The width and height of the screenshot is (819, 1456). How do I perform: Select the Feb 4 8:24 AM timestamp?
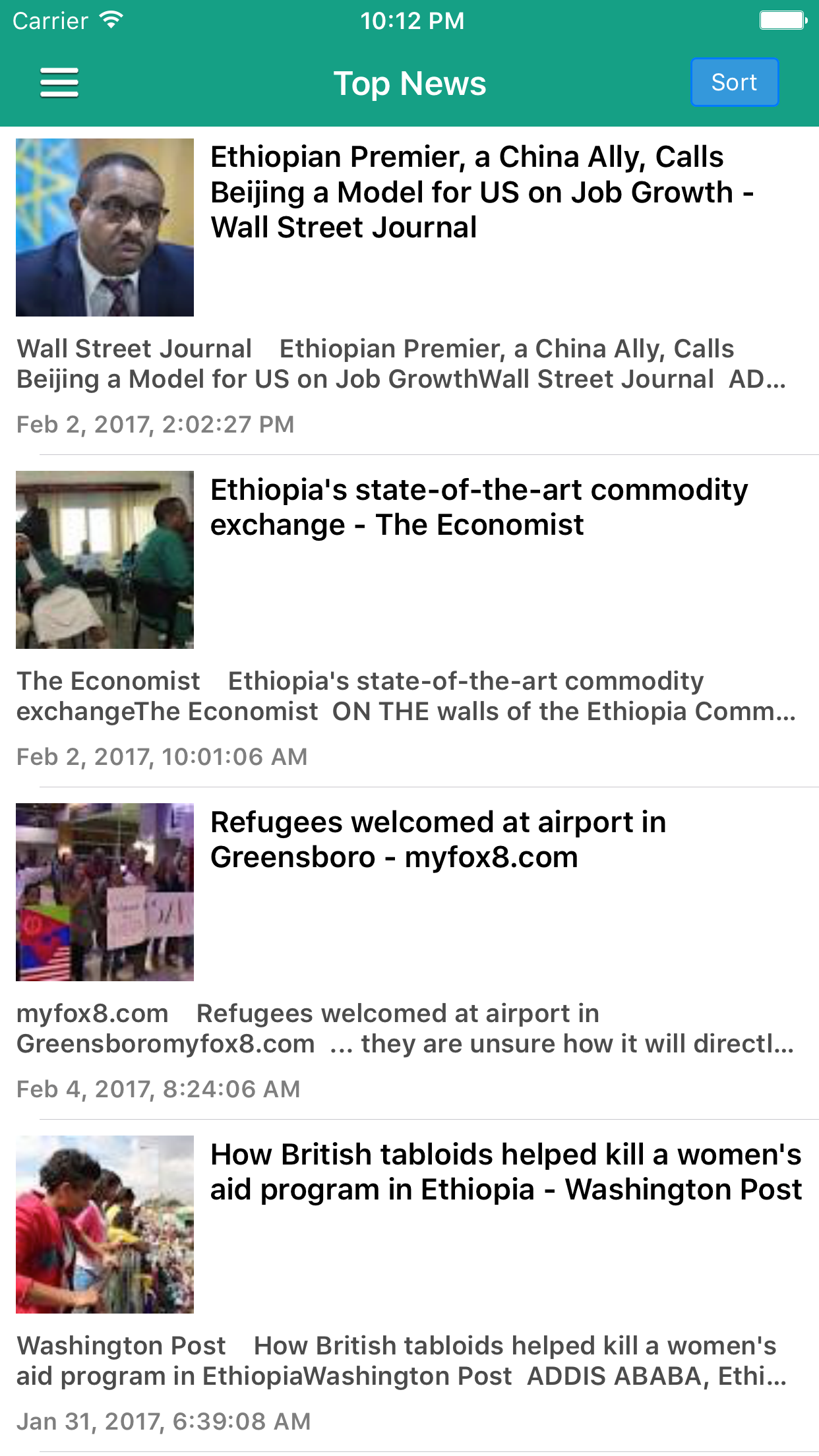[157, 1088]
